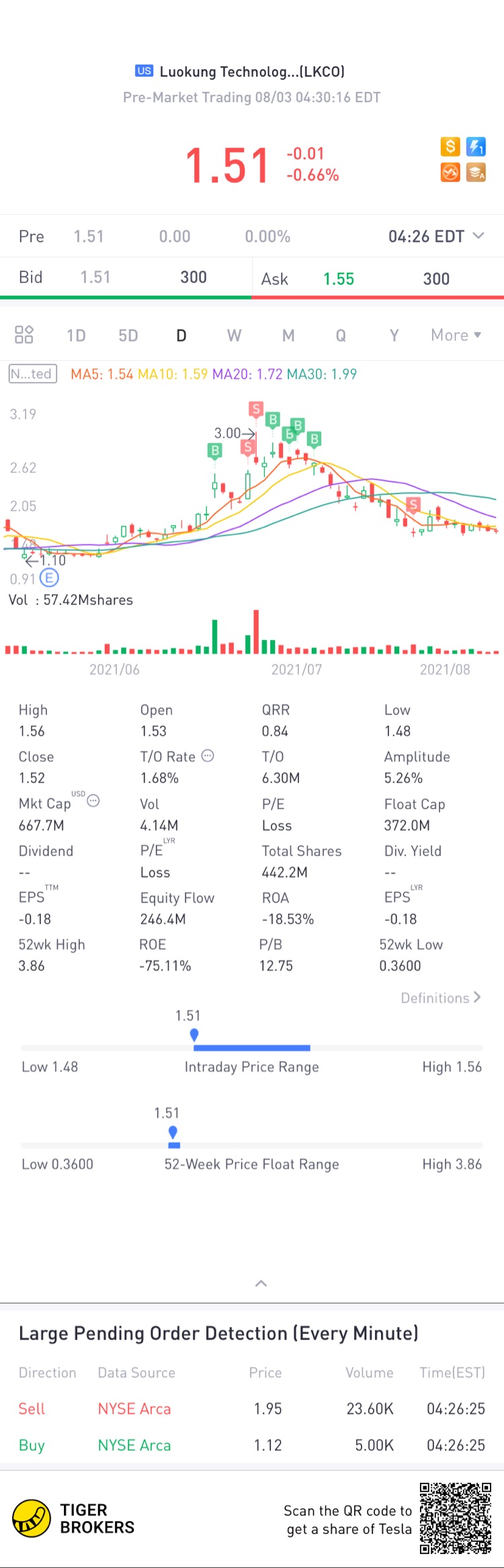Expand the More timeframe dropdown
The width and height of the screenshot is (504, 1568).
456,335
